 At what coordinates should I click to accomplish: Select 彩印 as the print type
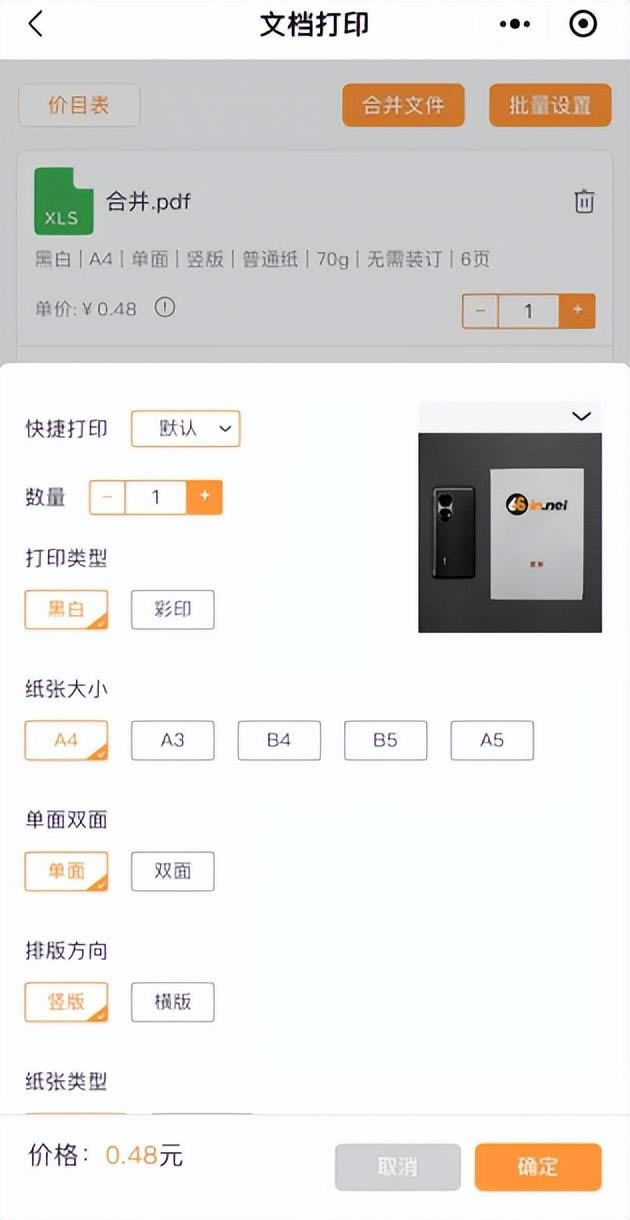click(x=173, y=610)
